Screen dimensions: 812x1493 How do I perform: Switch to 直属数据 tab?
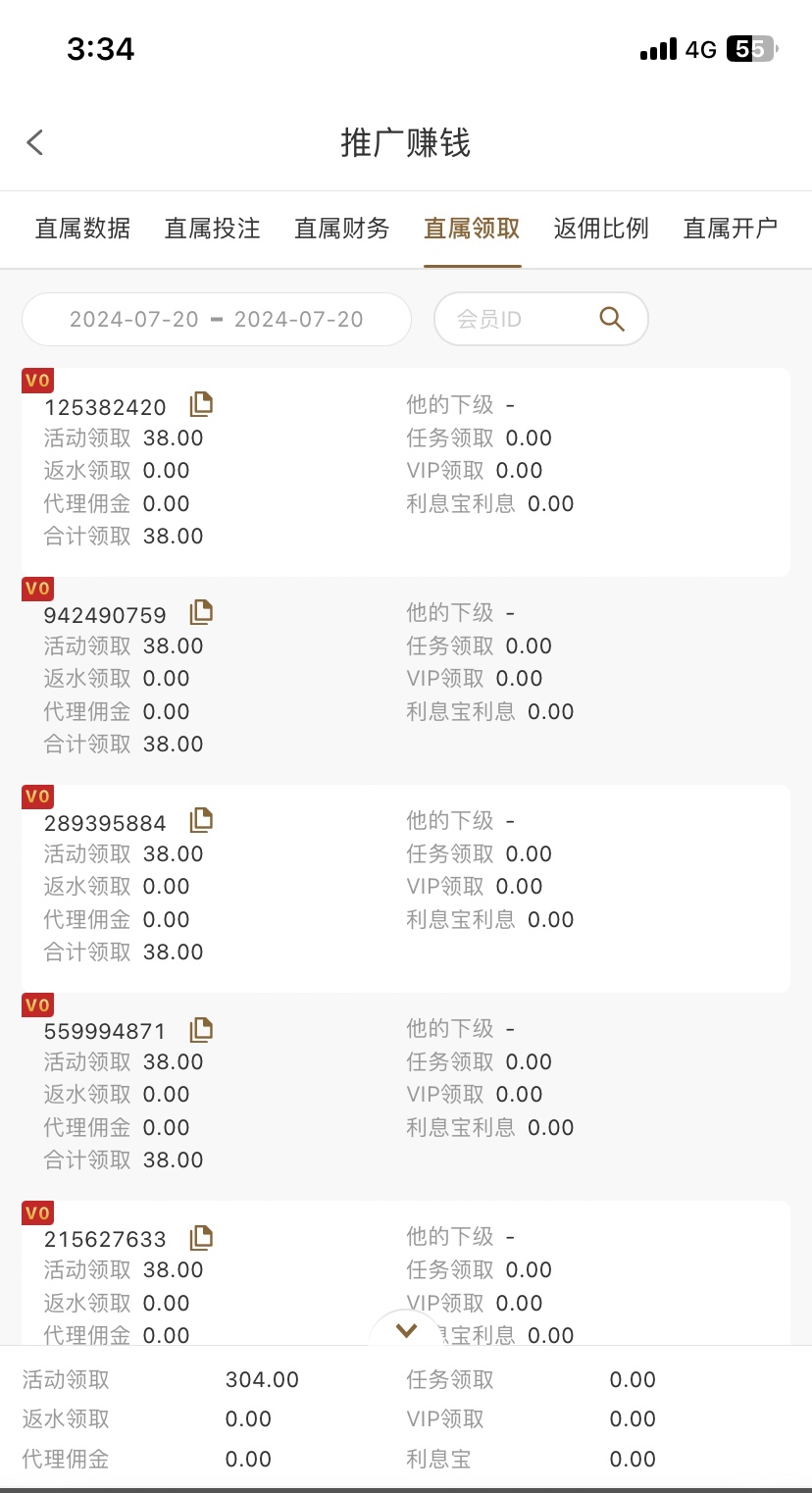[x=82, y=229]
